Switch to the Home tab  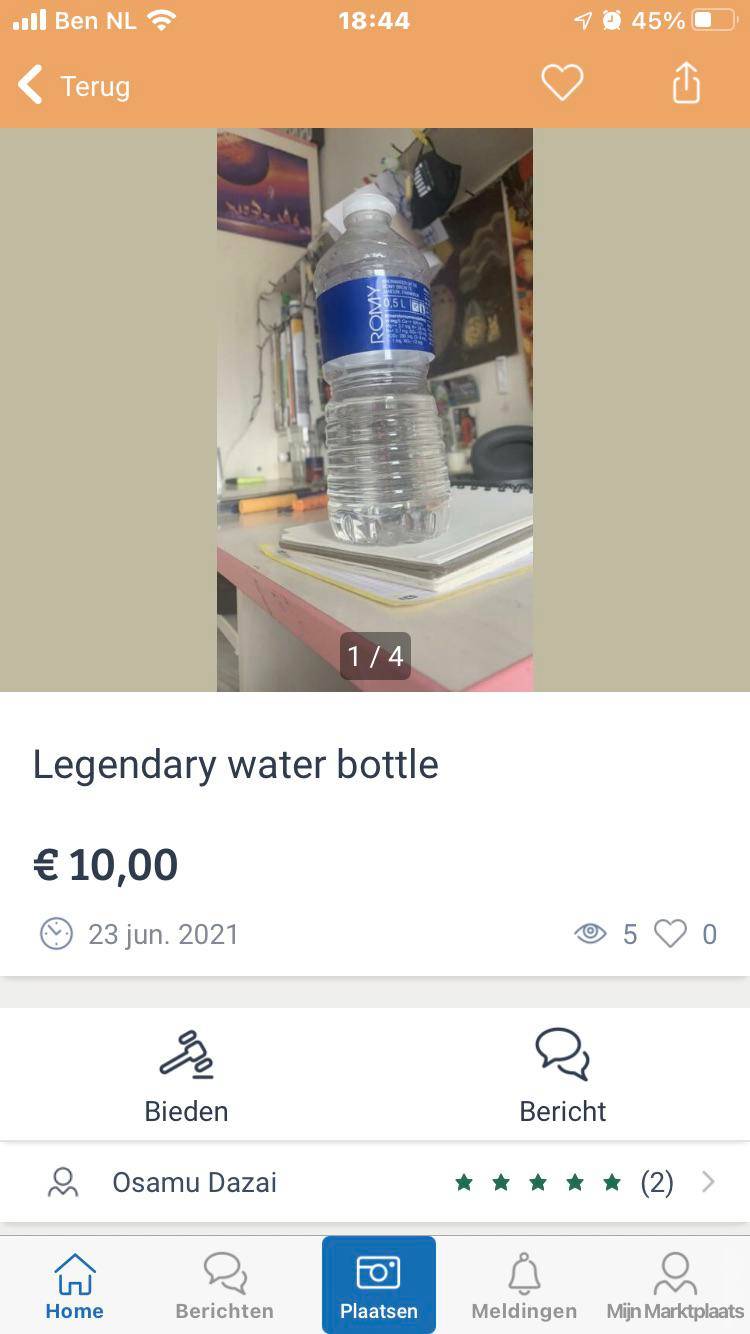tap(74, 1284)
